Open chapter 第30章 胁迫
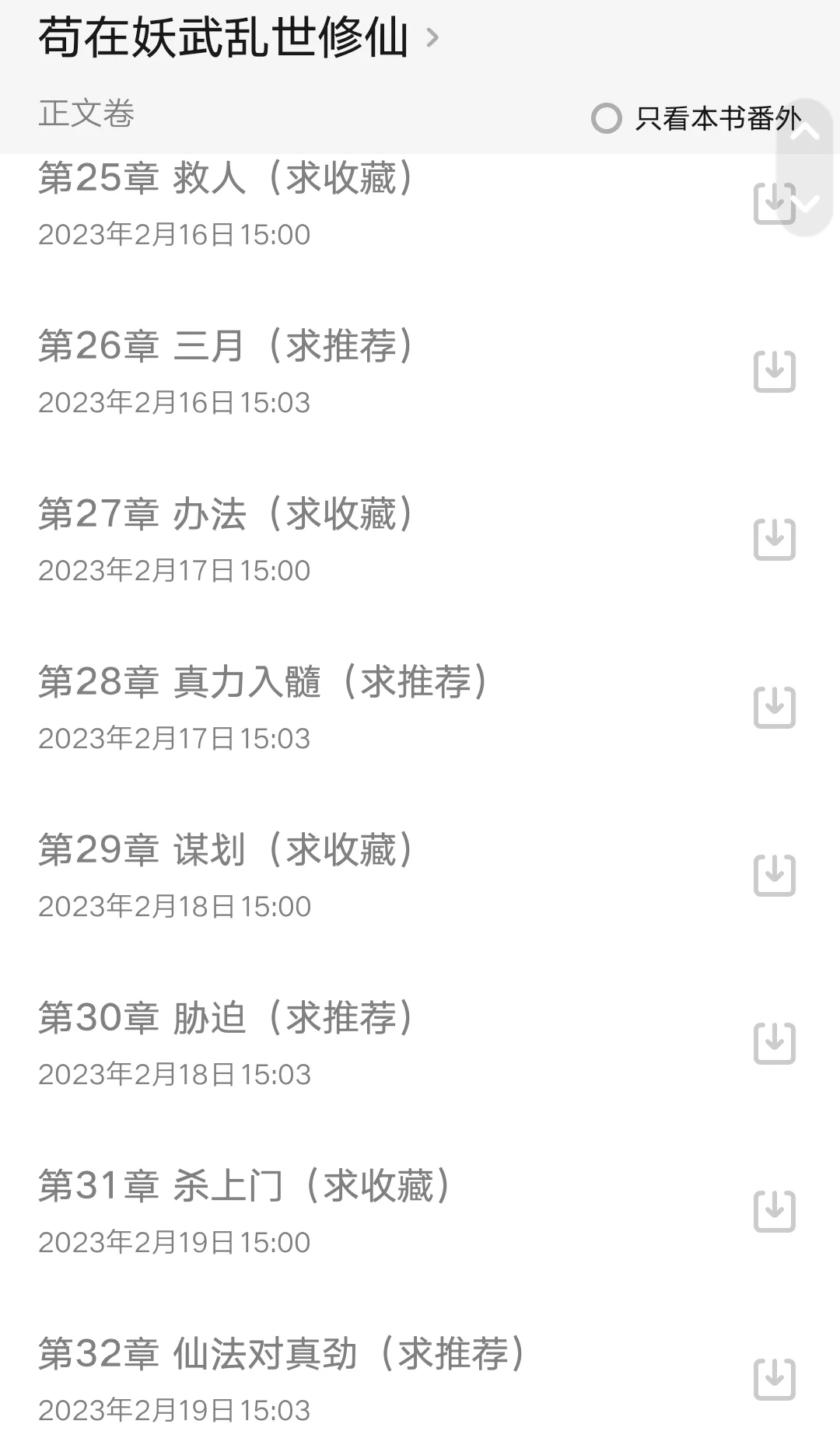This screenshot has height=1438, width=840. (226, 1018)
